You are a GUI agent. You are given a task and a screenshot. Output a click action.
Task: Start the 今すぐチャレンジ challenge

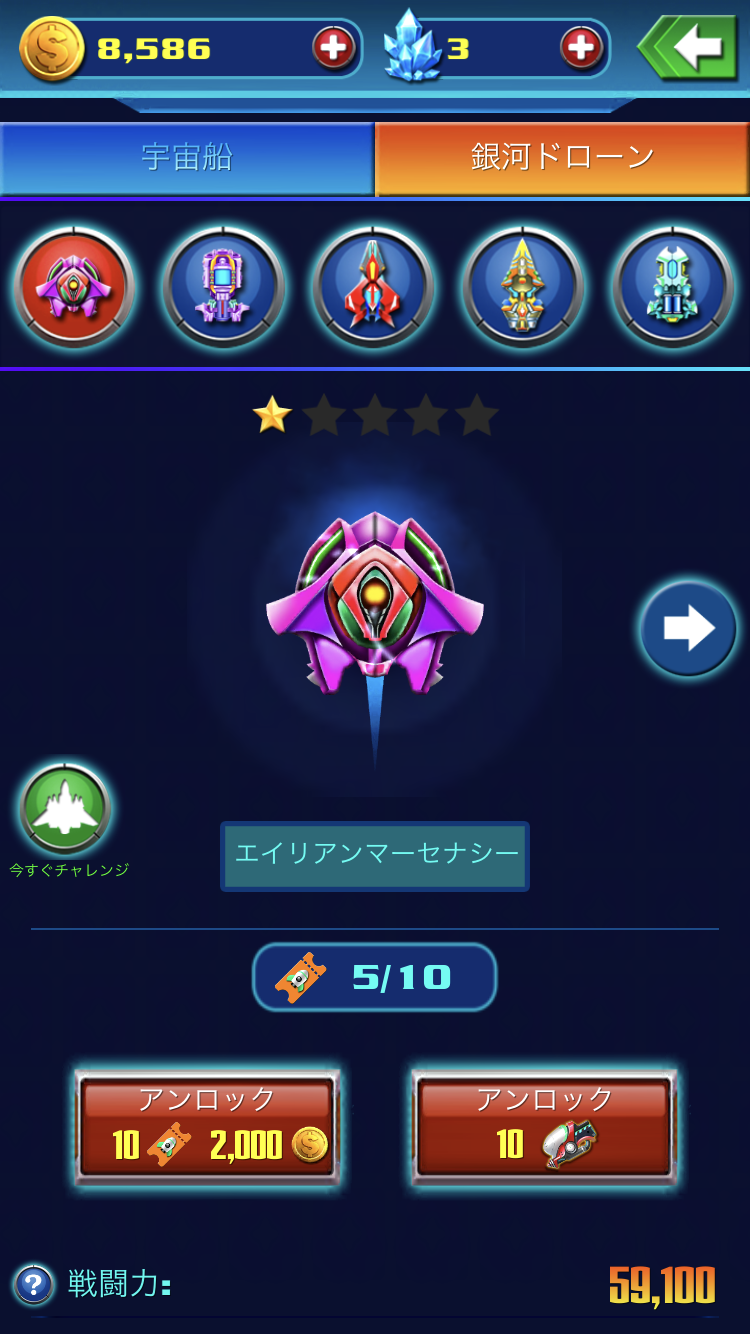coord(65,809)
